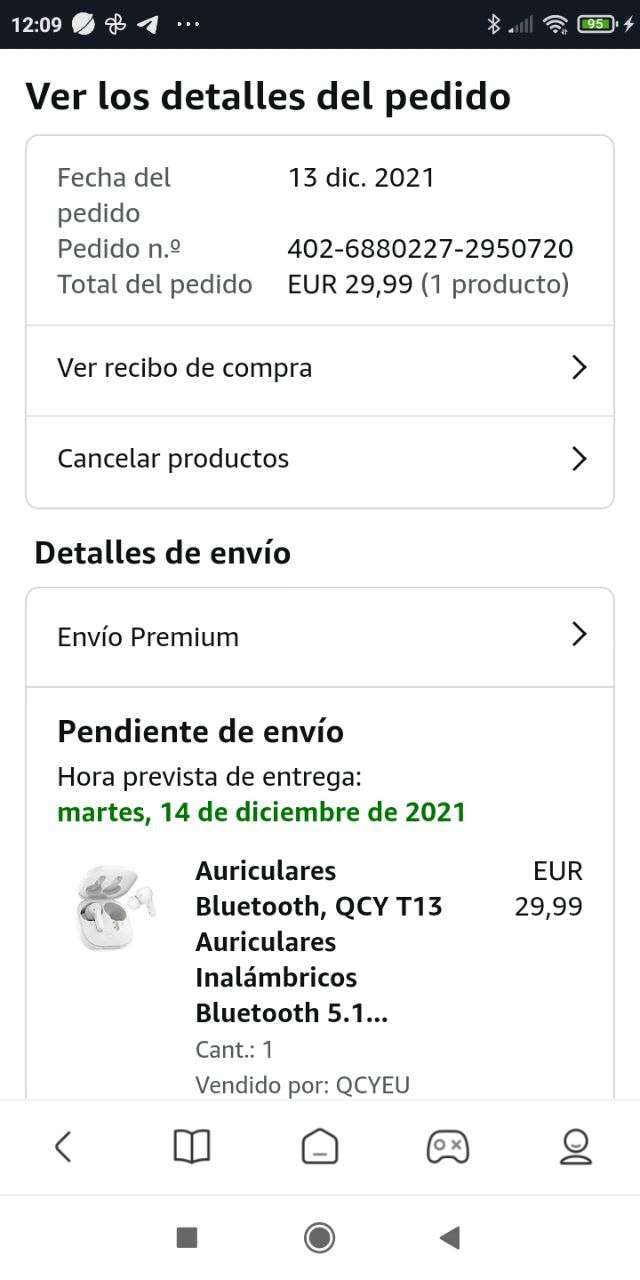Tap the system recent apps square
The height and width of the screenshot is (1280, 640).
pos(187,1238)
